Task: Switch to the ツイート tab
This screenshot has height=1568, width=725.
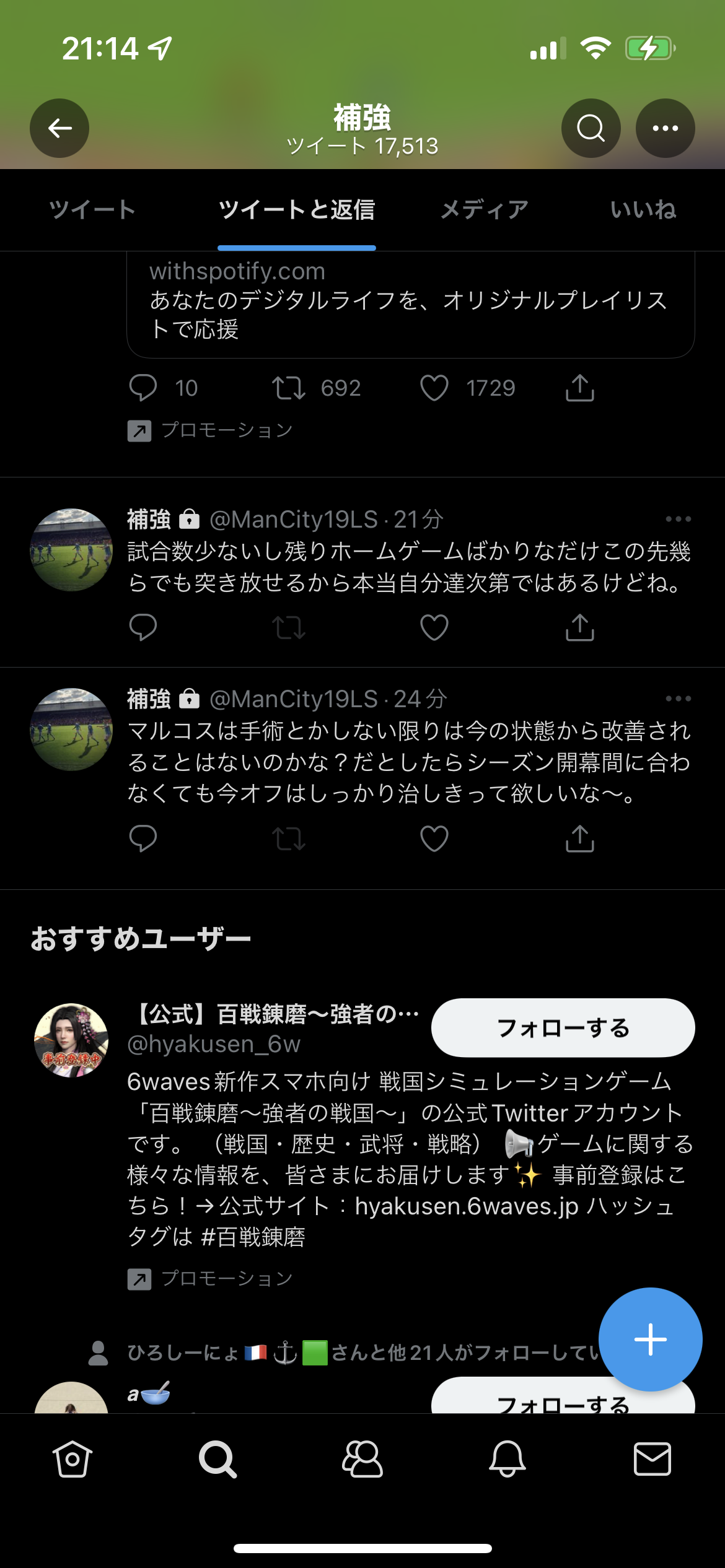Action: click(92, 210)
